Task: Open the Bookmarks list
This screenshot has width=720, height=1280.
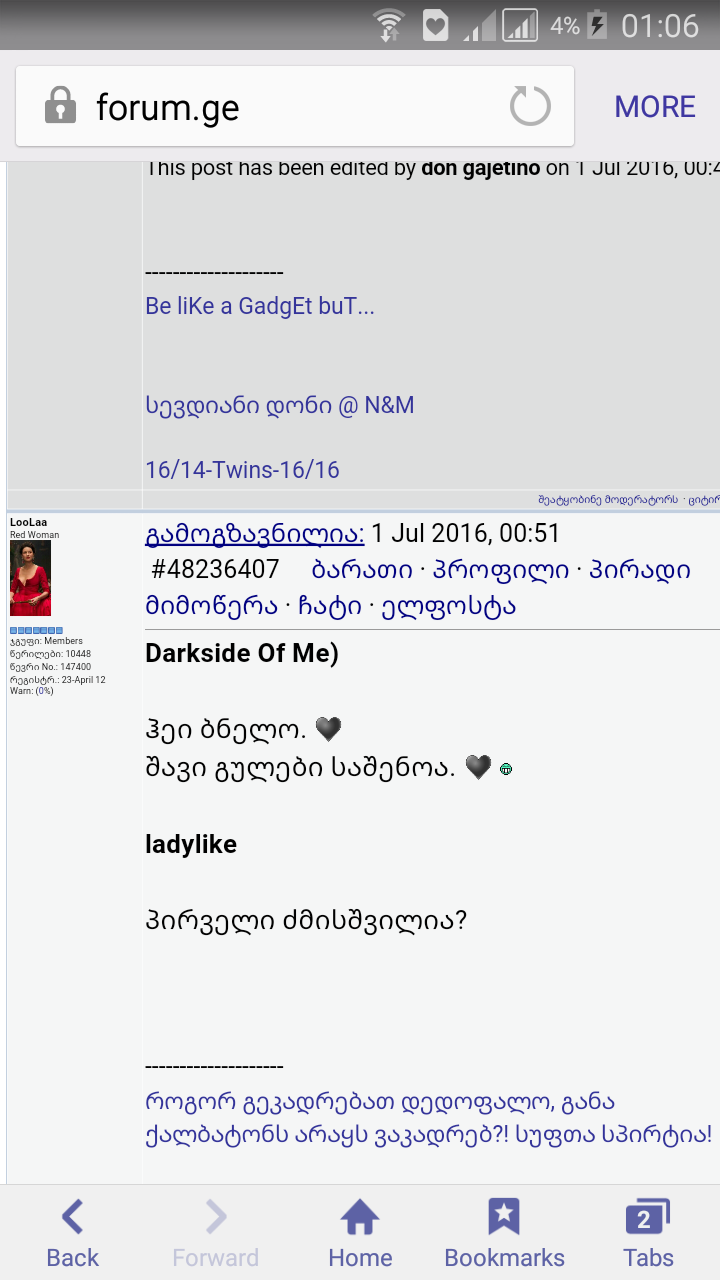Action: (504, 1233)
